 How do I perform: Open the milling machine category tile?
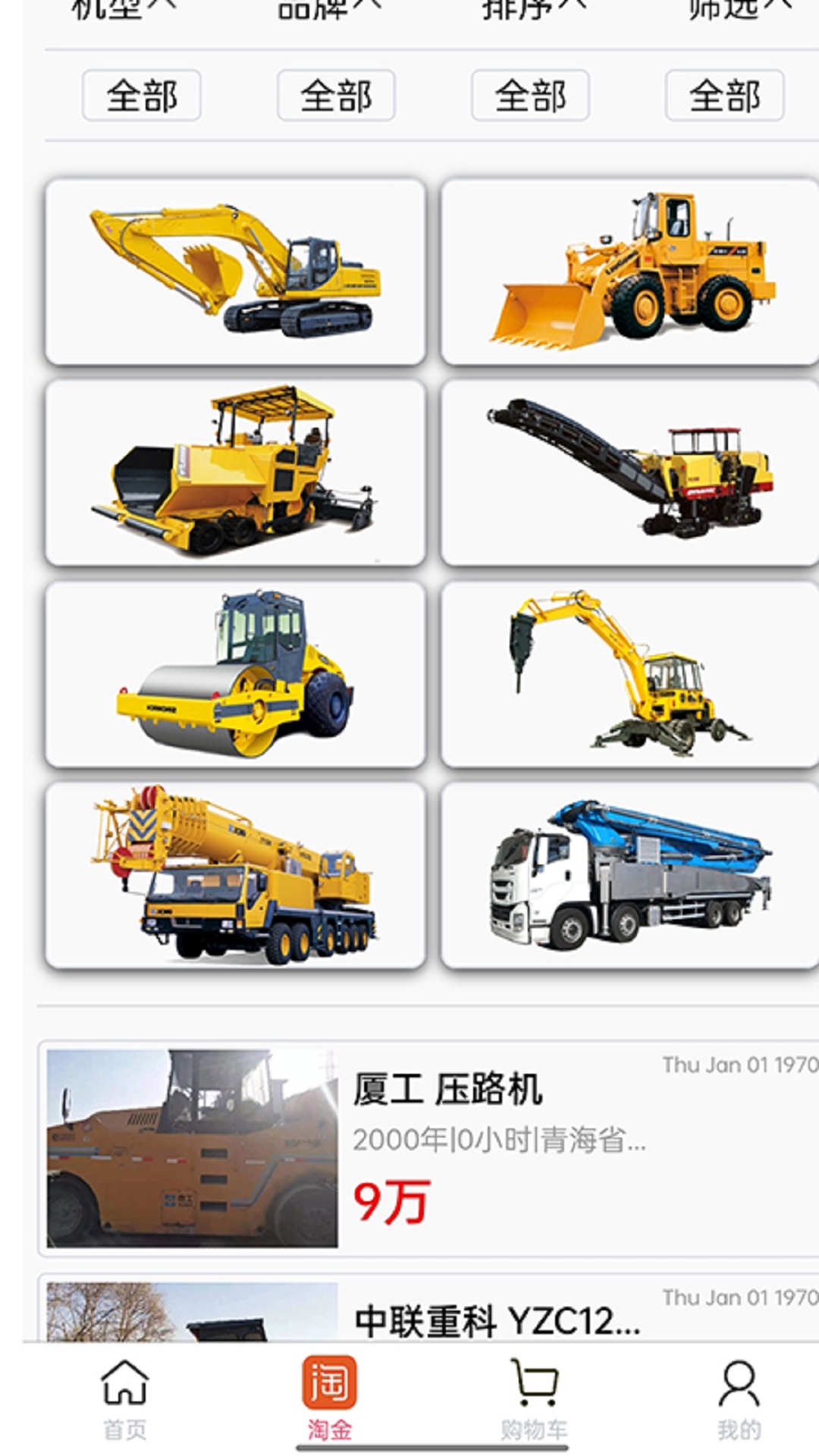point(629,472)
